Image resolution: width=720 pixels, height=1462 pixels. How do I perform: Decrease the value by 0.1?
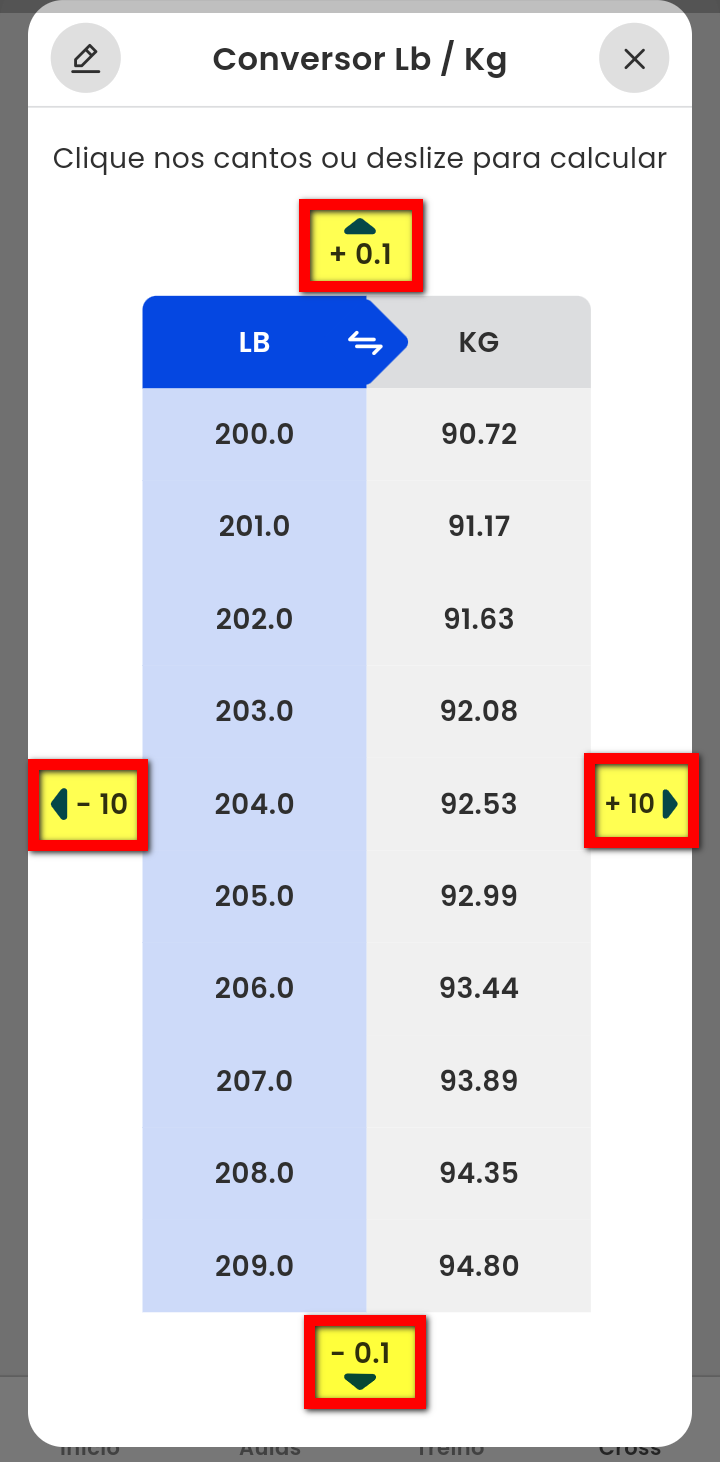pyautogui.click(x=361, y=1362)
